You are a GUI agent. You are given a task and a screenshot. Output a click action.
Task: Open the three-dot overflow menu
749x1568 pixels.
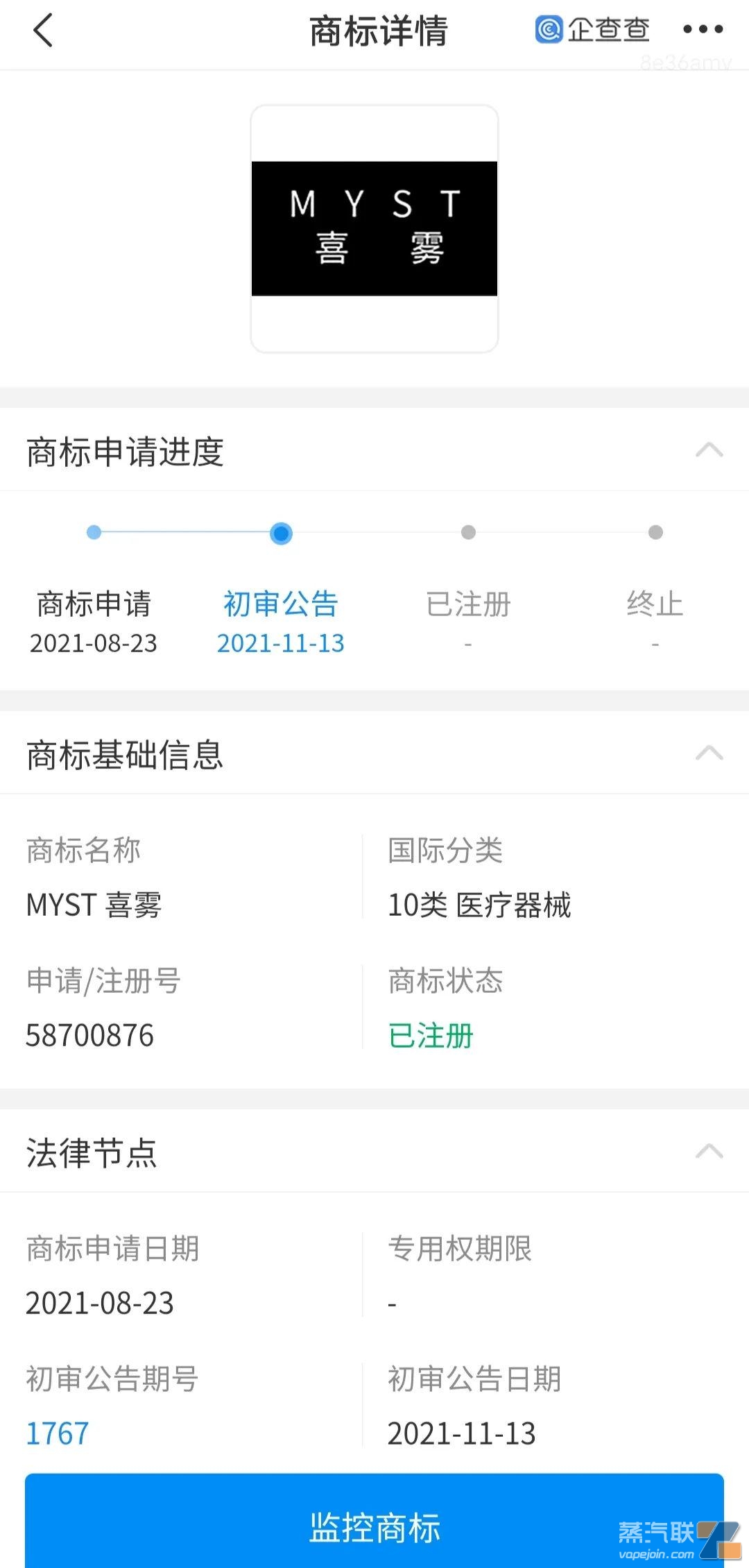pyautogui.click(x=703, y=29)
